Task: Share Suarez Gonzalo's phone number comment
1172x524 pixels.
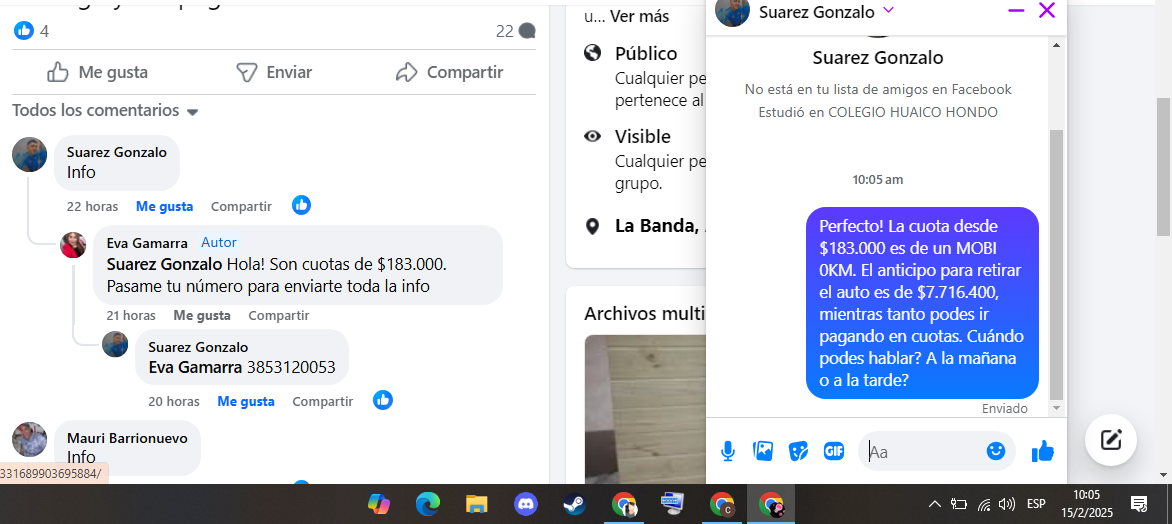Action: [322, 401]
